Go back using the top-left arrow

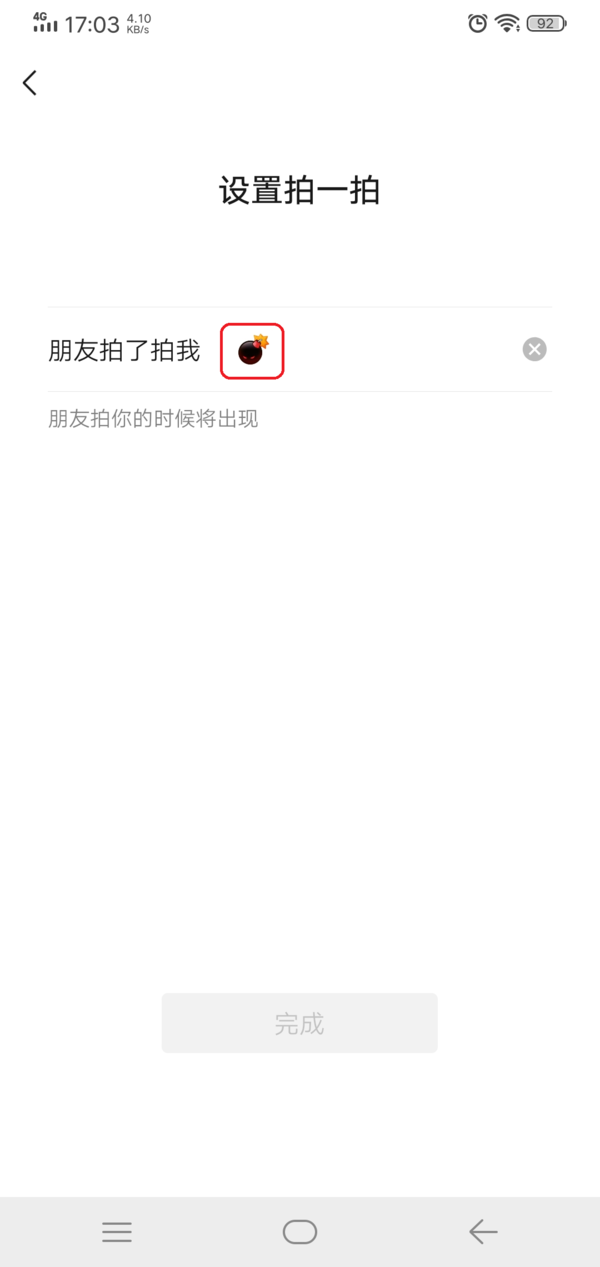click(30, 83)
